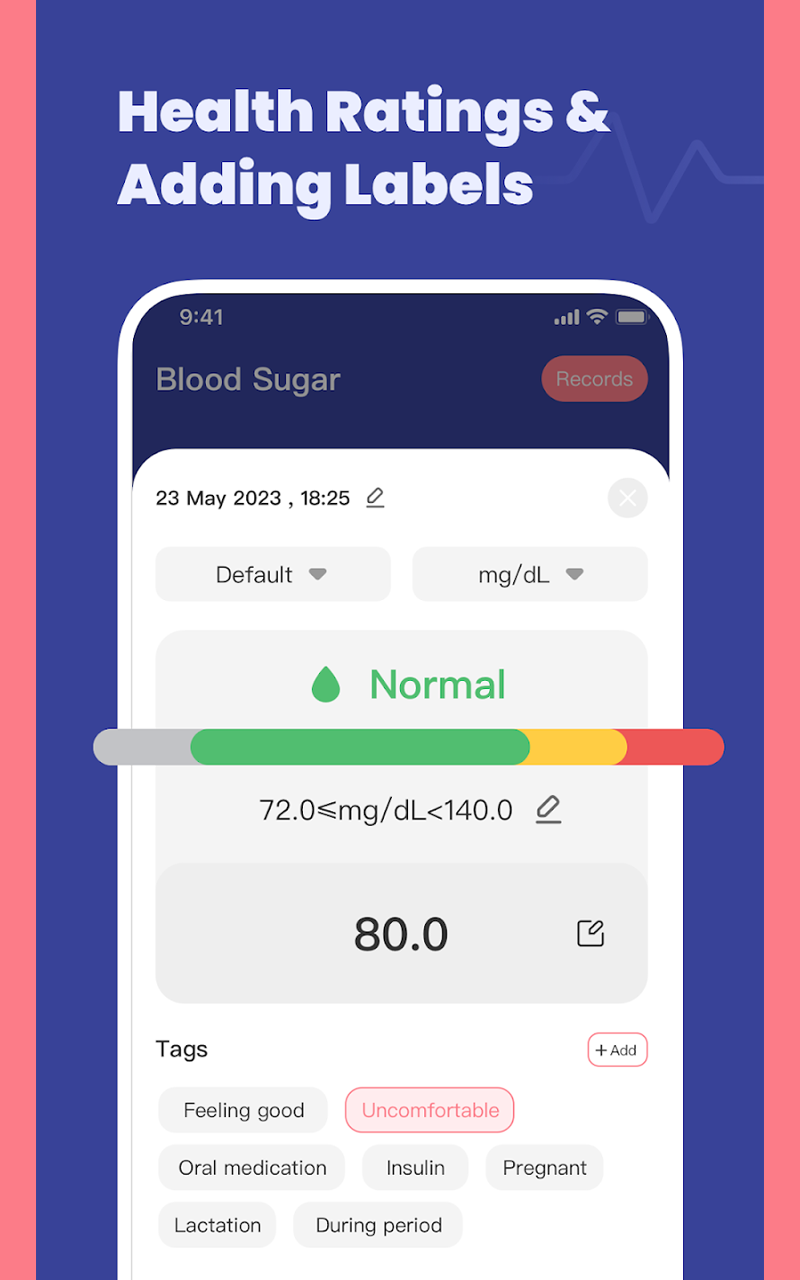Tap the Blood Sugar title
This screenshot has height=1280, width=800.
pos(248,379)
